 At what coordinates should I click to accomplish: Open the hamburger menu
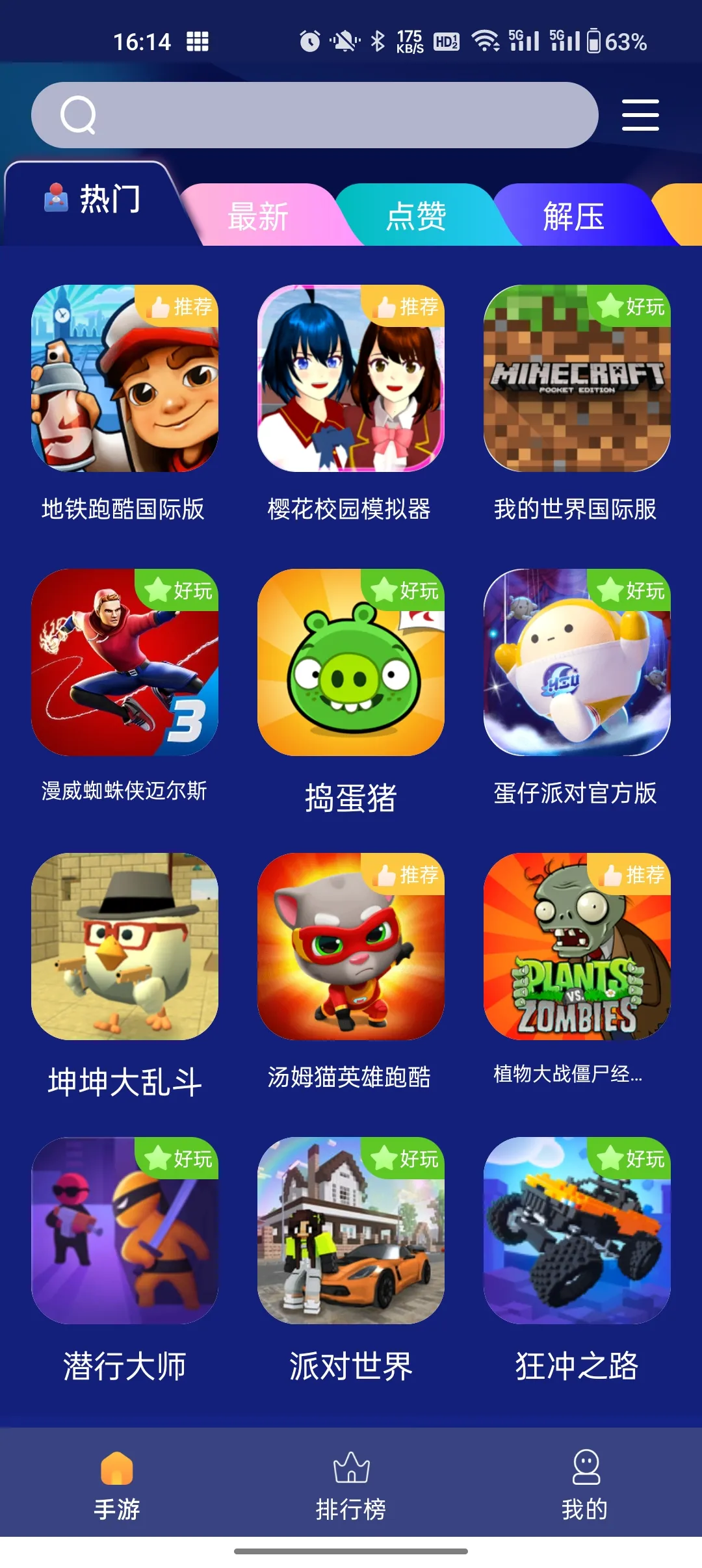pyautogui.click(x=640, y=115)
